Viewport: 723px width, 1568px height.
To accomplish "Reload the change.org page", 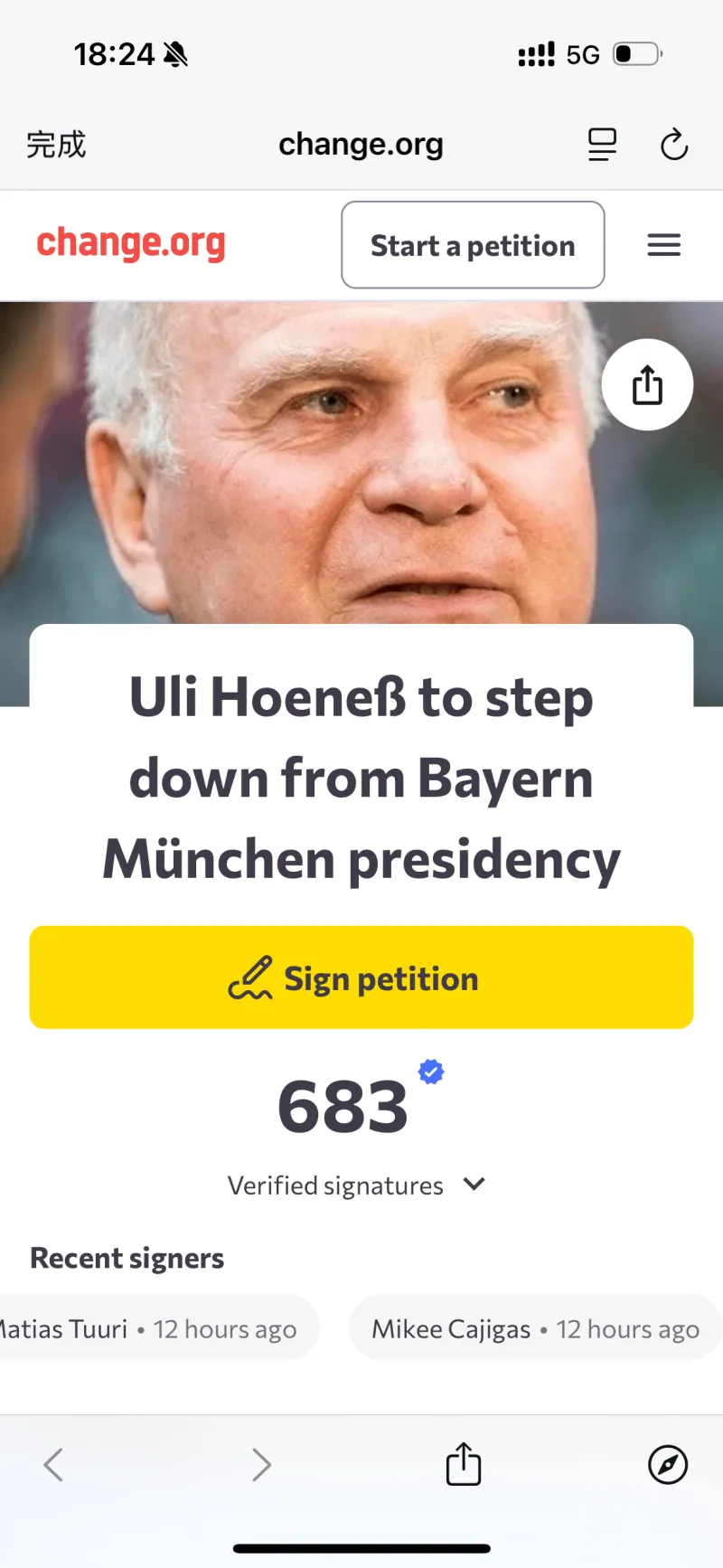I will tap(674, 145).
